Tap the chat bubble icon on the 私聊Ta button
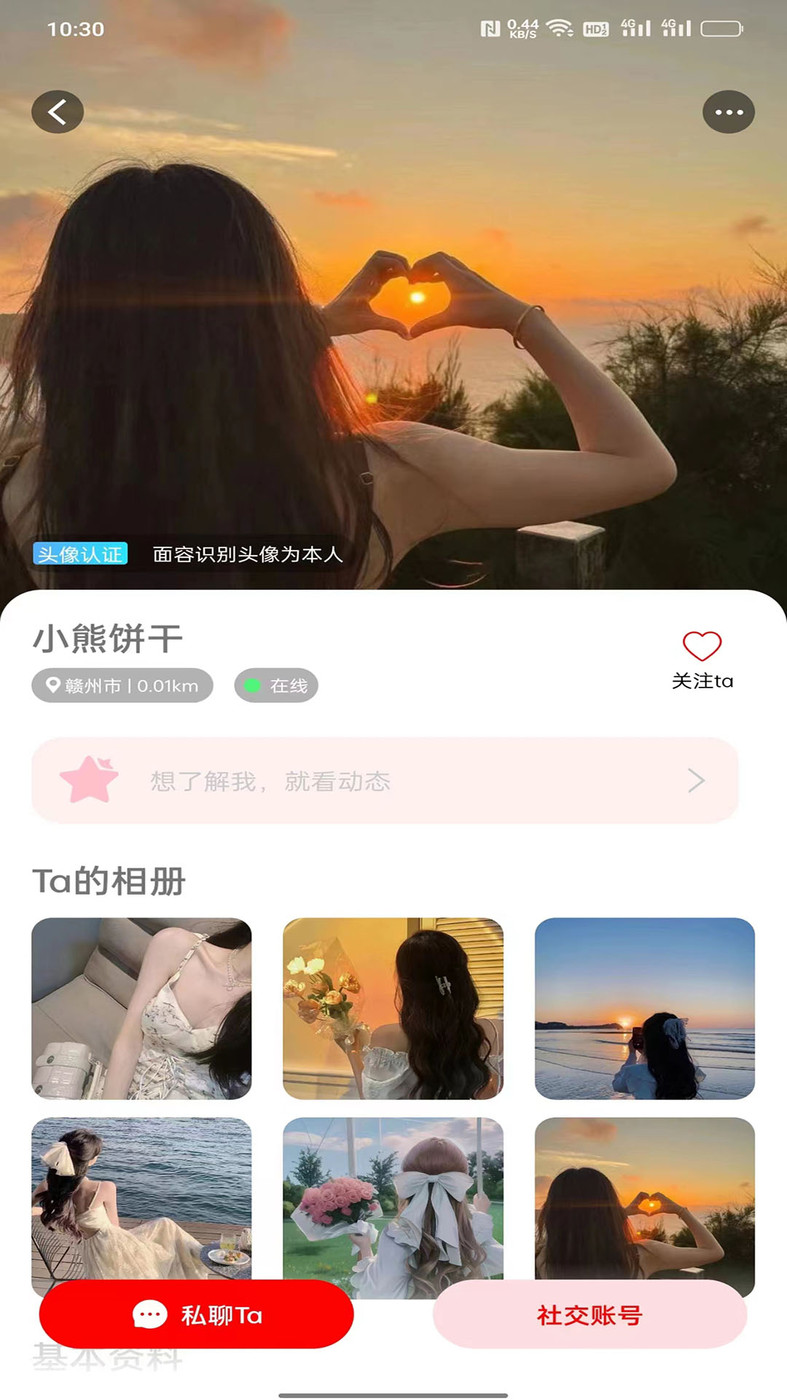The image size is (787, 1400). click(148, 1314)
